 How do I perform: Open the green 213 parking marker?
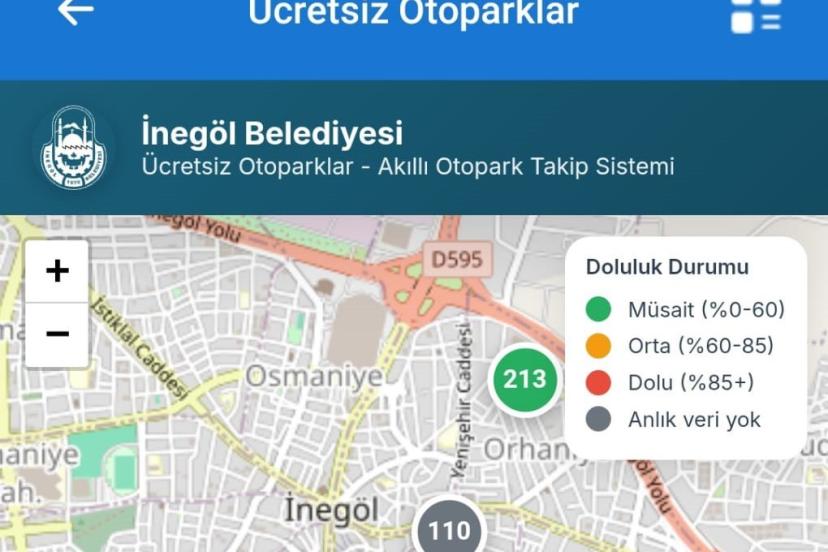[x=525, y=380]
